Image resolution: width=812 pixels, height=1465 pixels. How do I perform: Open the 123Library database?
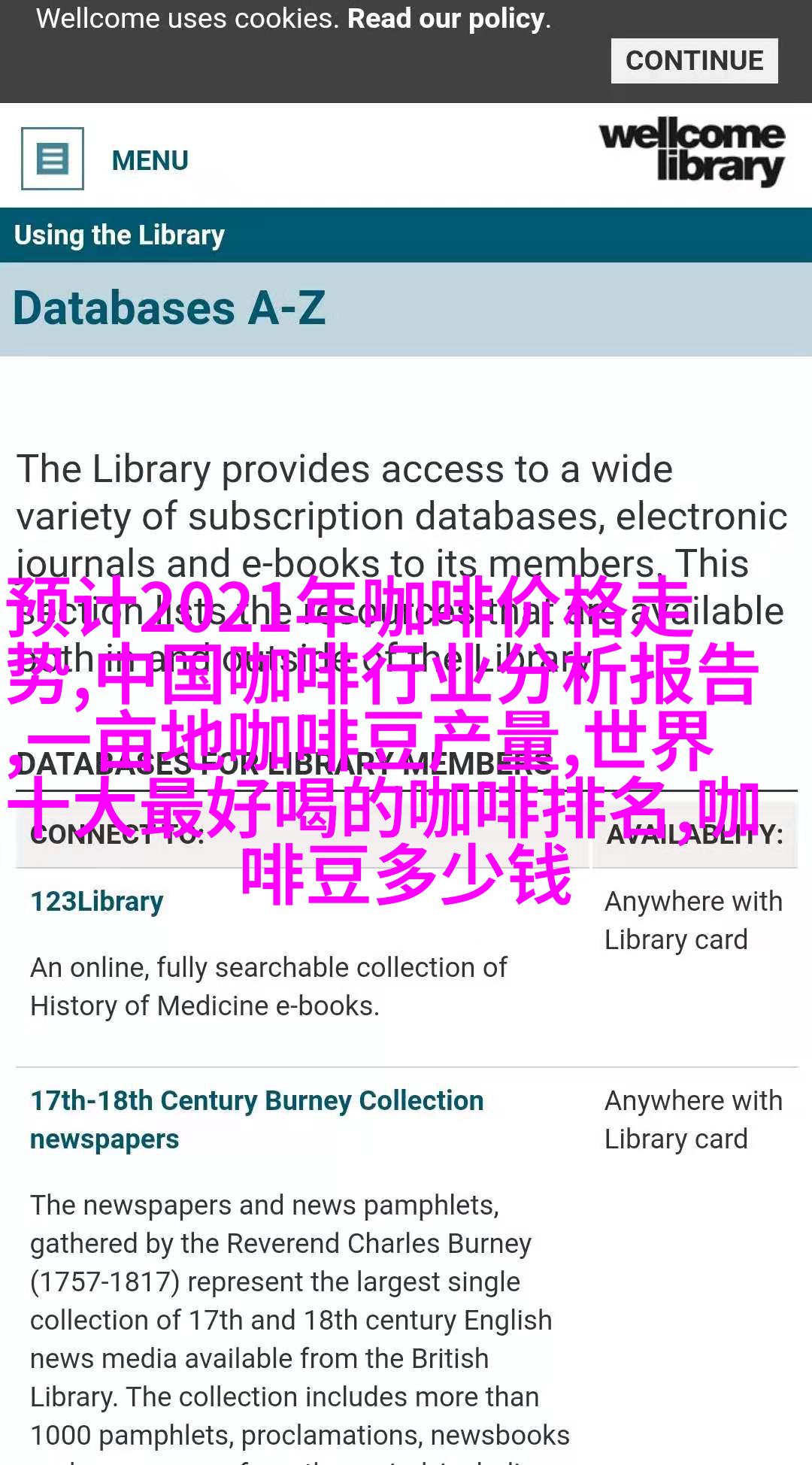point(97,902)
